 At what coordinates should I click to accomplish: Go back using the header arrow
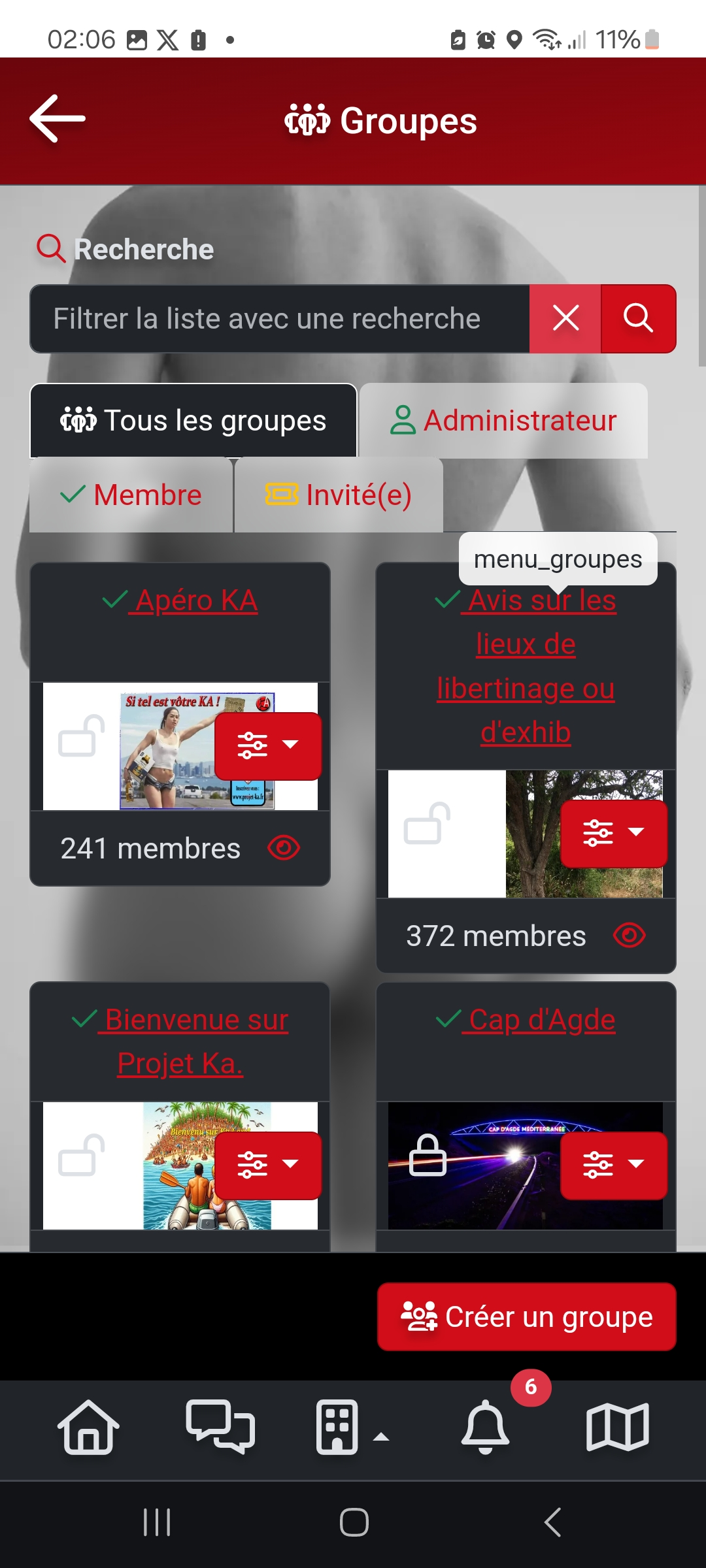(58, 119)
